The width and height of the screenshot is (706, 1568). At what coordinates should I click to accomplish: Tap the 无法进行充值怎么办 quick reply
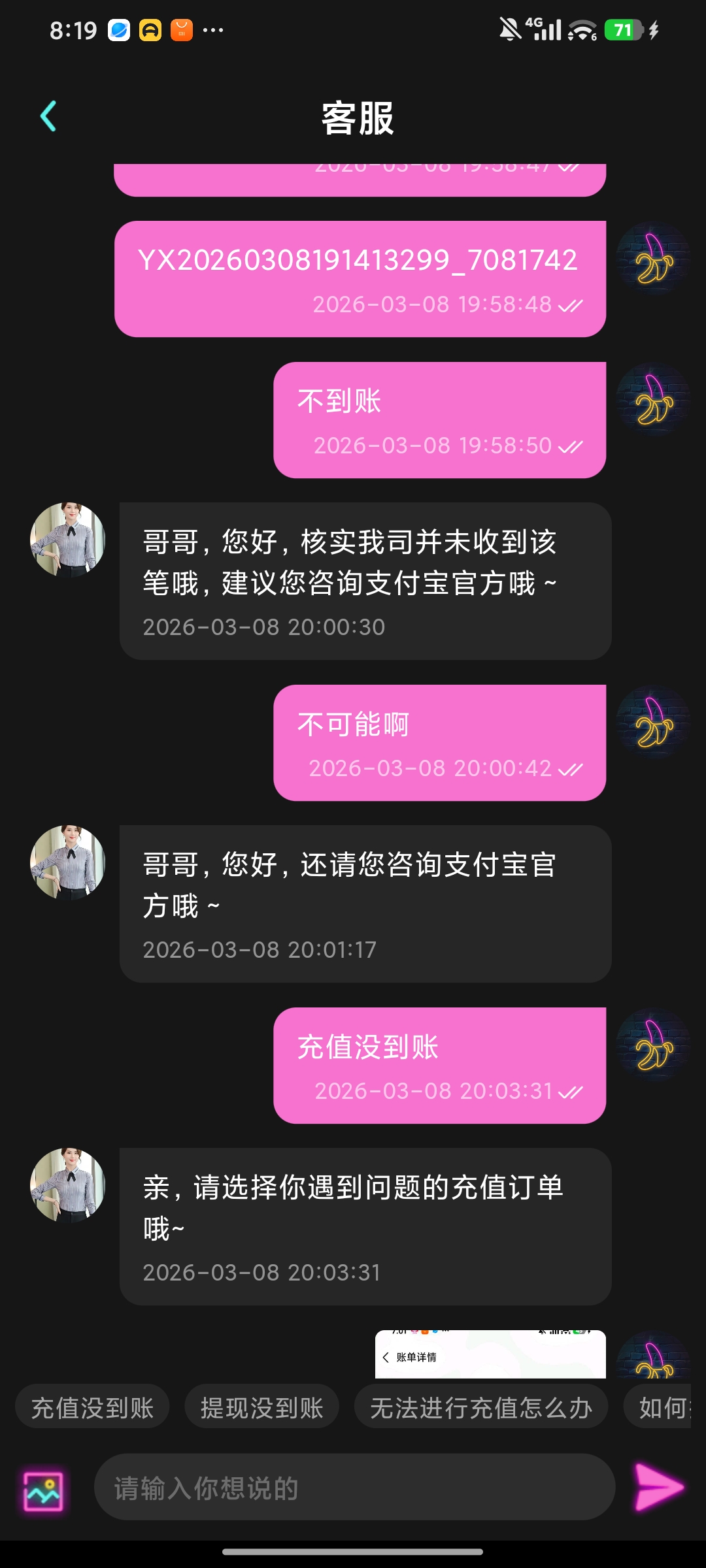481,1406
